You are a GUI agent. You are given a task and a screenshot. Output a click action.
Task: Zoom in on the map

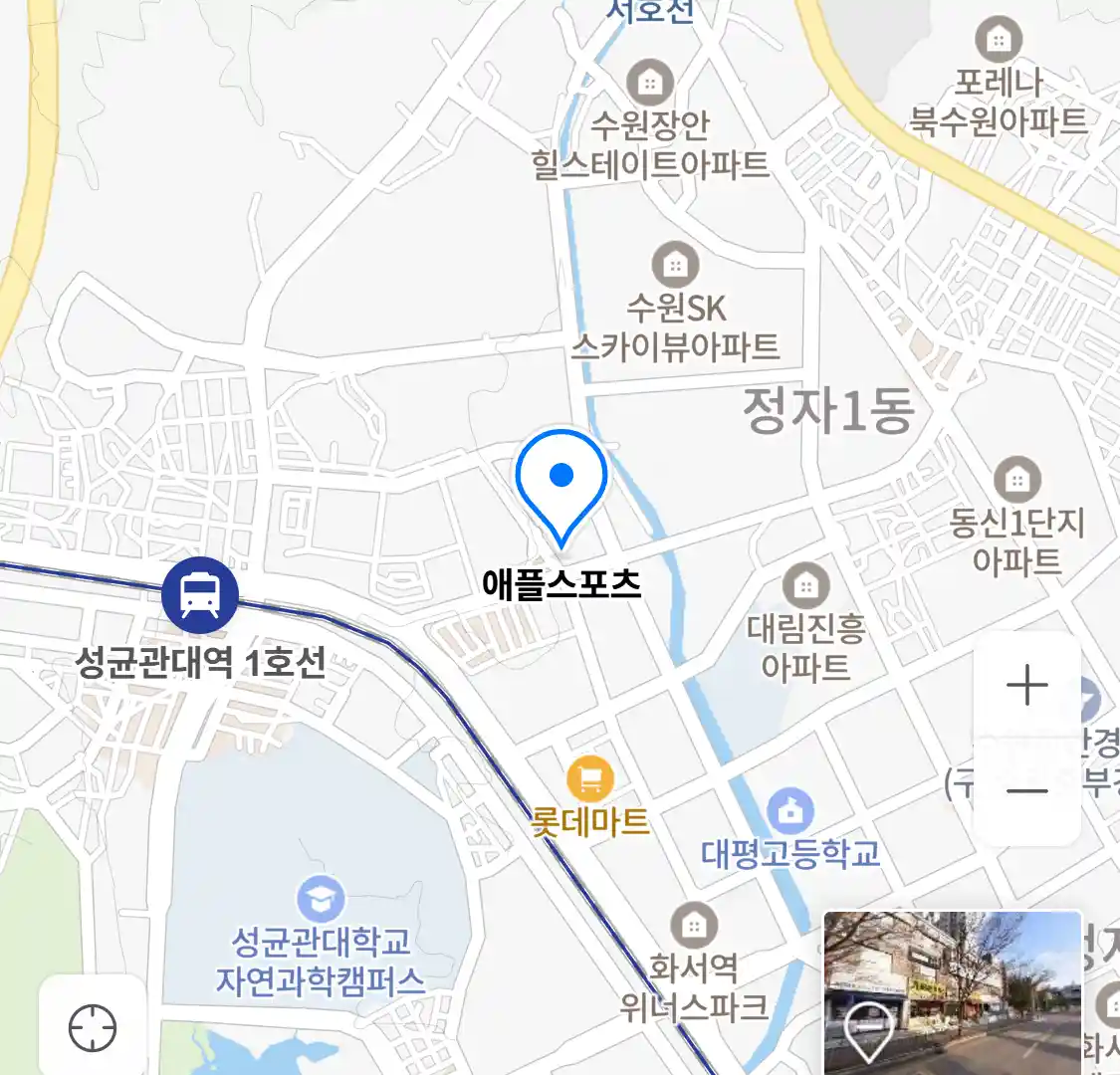click(1026, 685)
